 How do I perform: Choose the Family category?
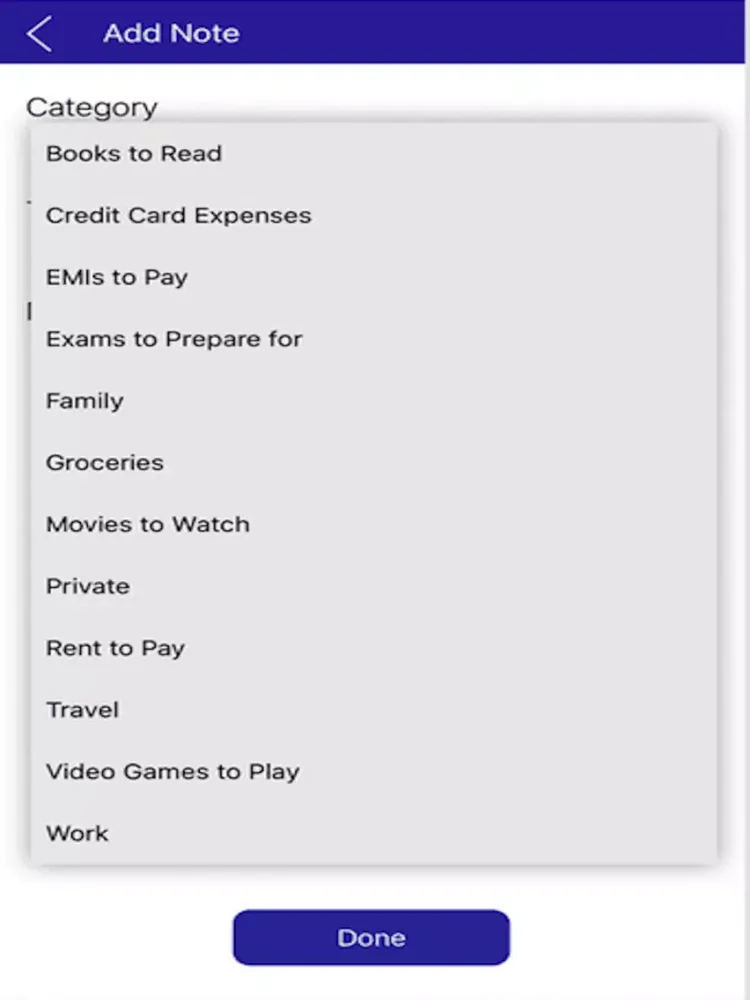click(x=84, y=400)
